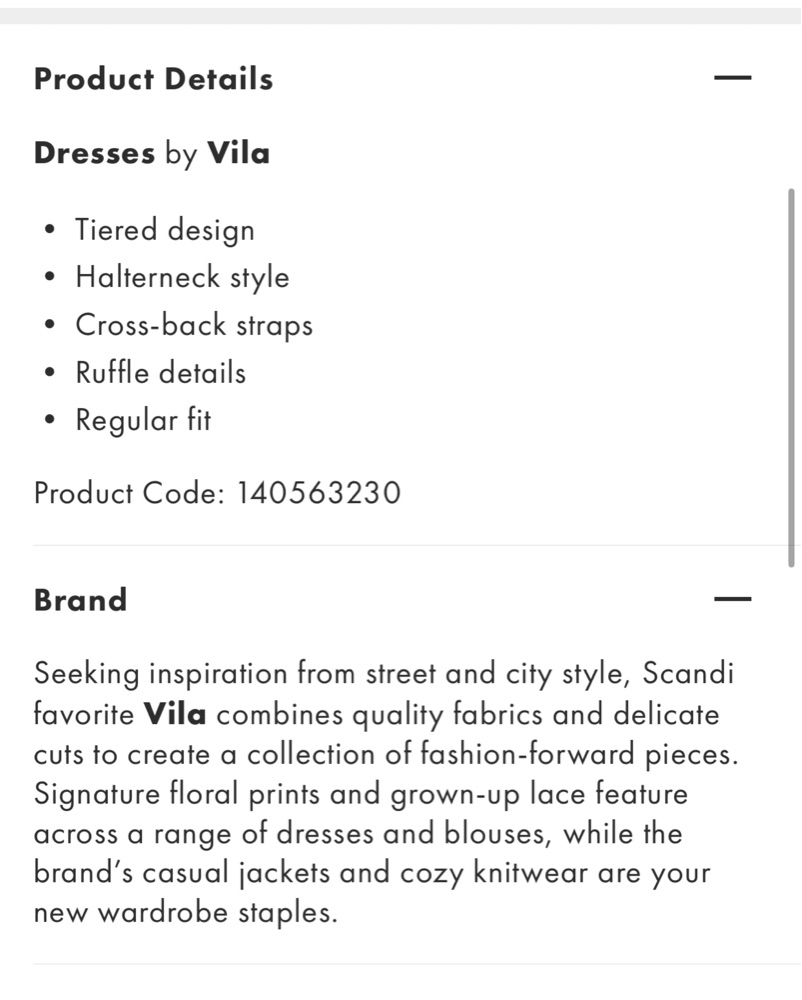The width and height of the screenshot is (802, 1000).
Task: Collapse the Product Details section
Action: pos(732,78)
